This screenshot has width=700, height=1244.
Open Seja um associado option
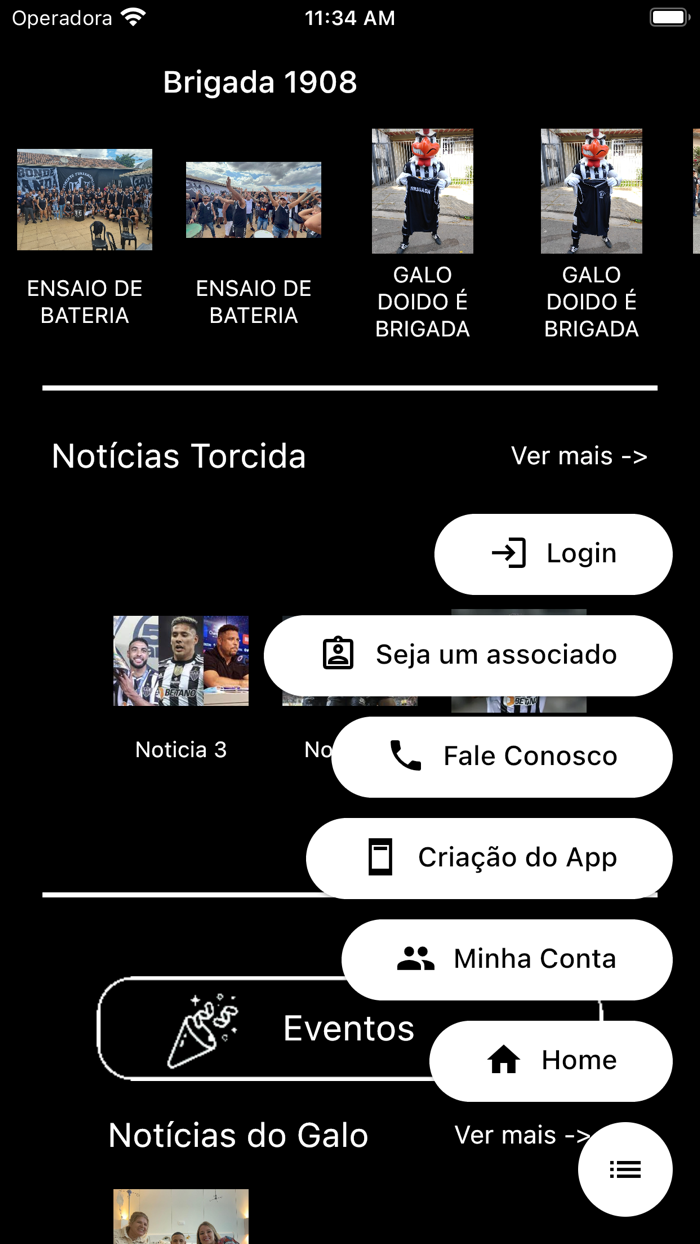[x=468, y=655]
